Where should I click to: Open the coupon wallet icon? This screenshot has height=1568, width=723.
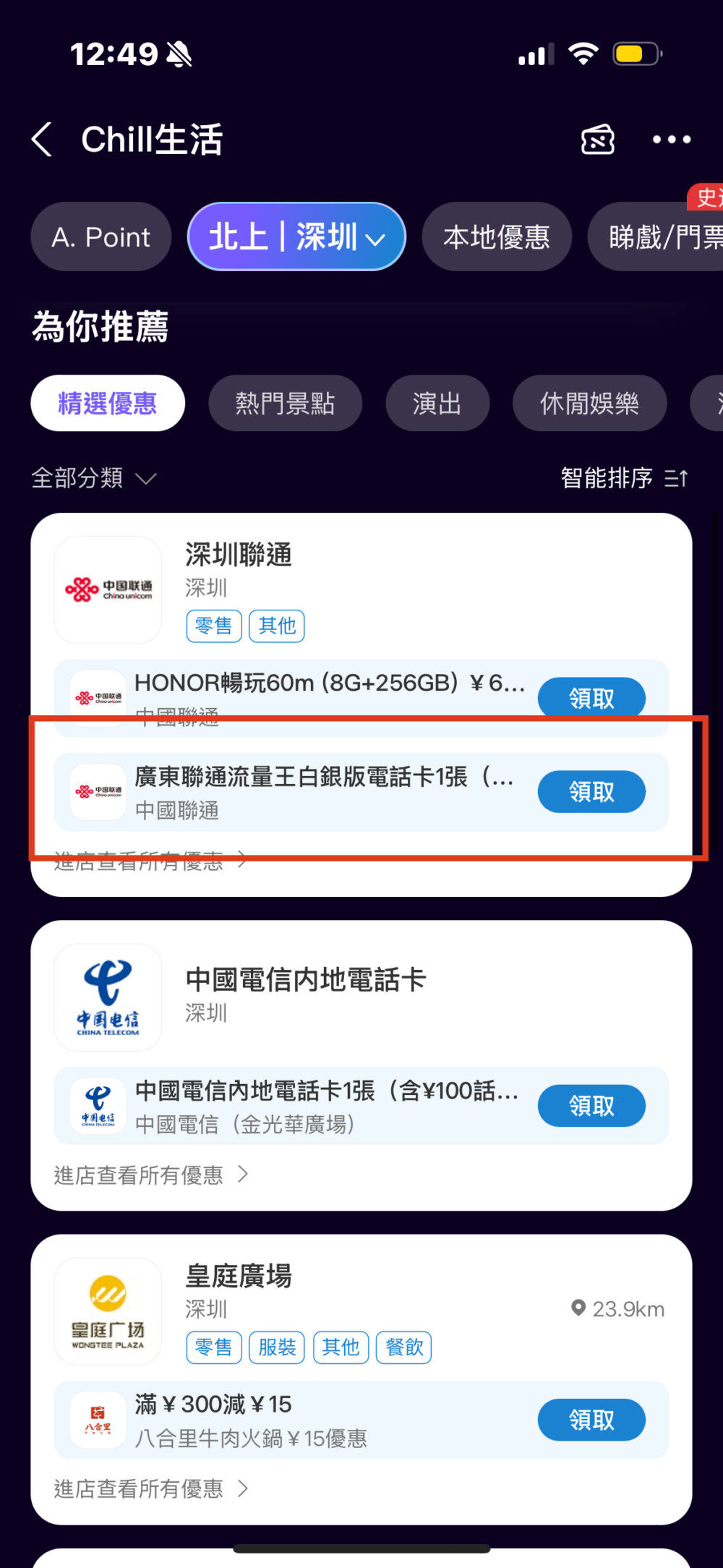(598, 139)
